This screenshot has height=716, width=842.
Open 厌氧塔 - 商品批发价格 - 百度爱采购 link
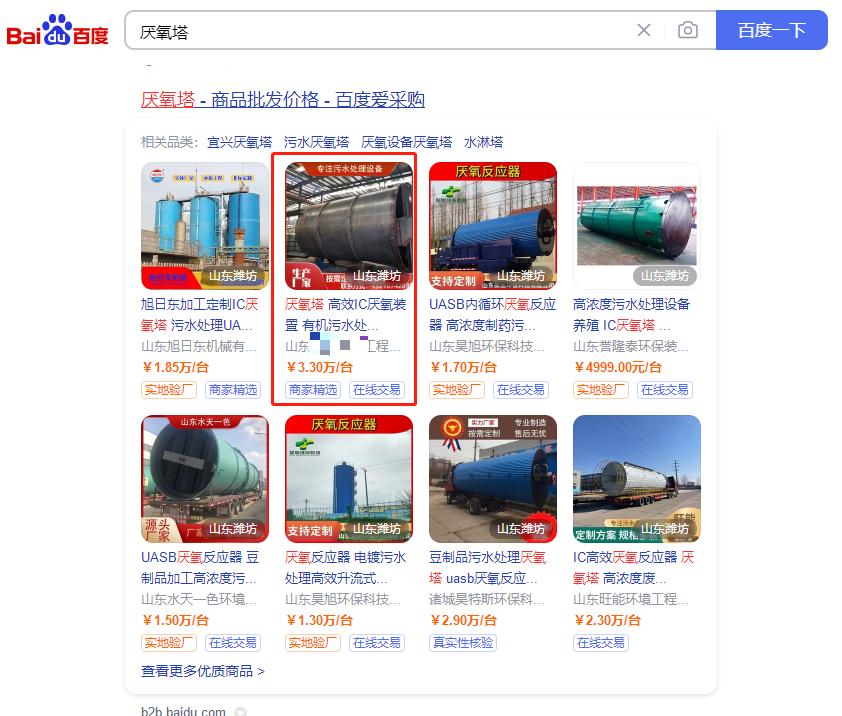(283, 100)
